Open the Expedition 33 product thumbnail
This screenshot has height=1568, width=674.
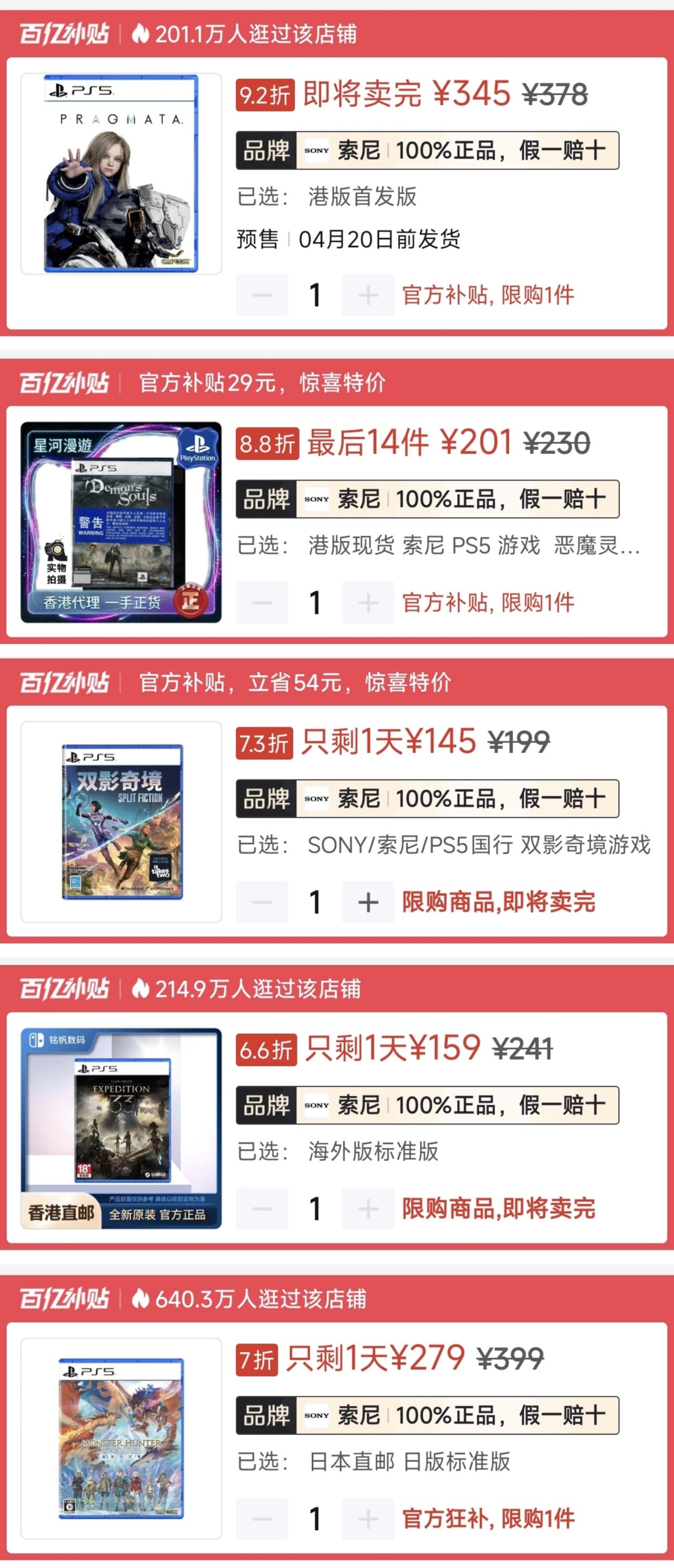[x=121, y=1128]
